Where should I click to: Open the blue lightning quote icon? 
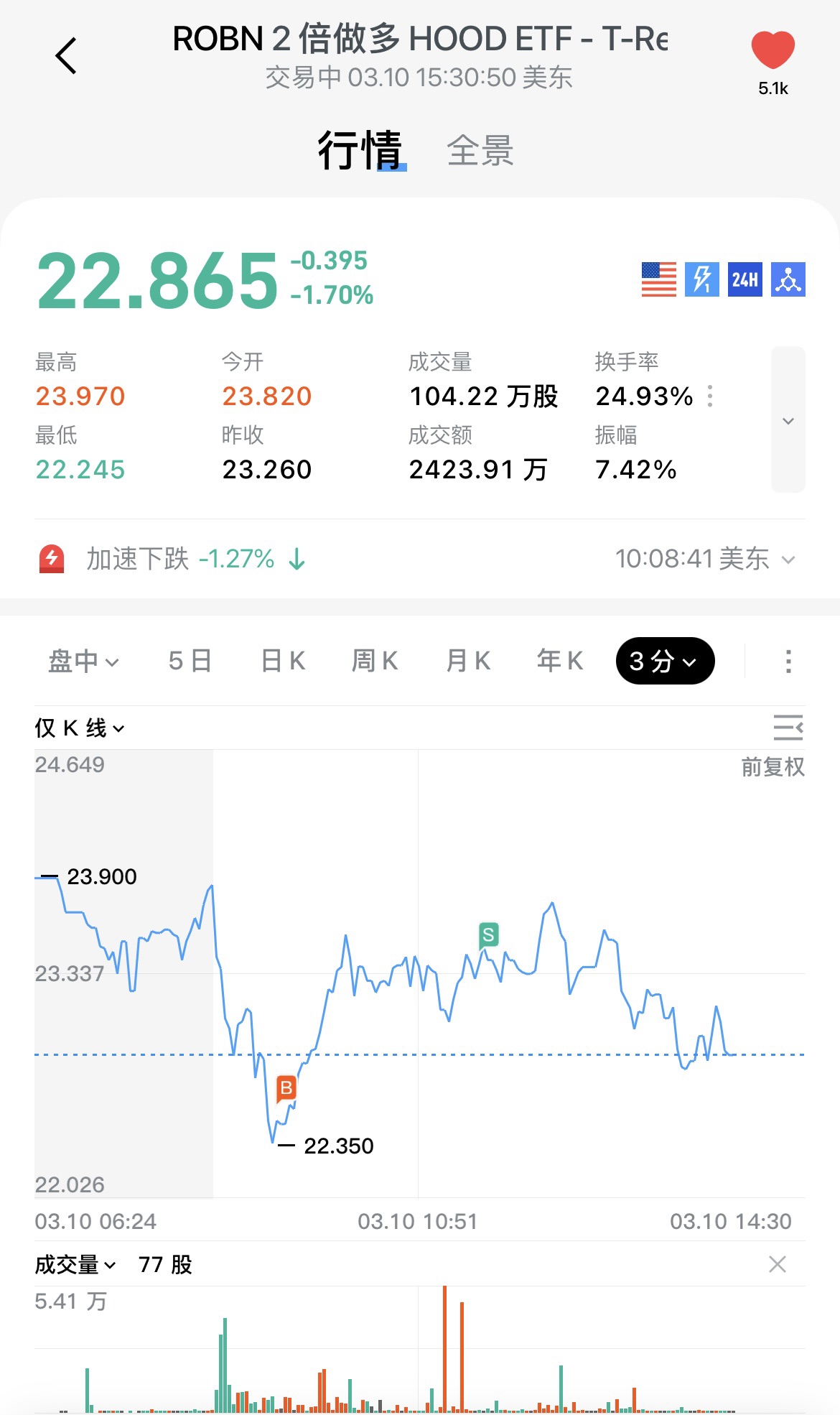click(x=701, y=279)
